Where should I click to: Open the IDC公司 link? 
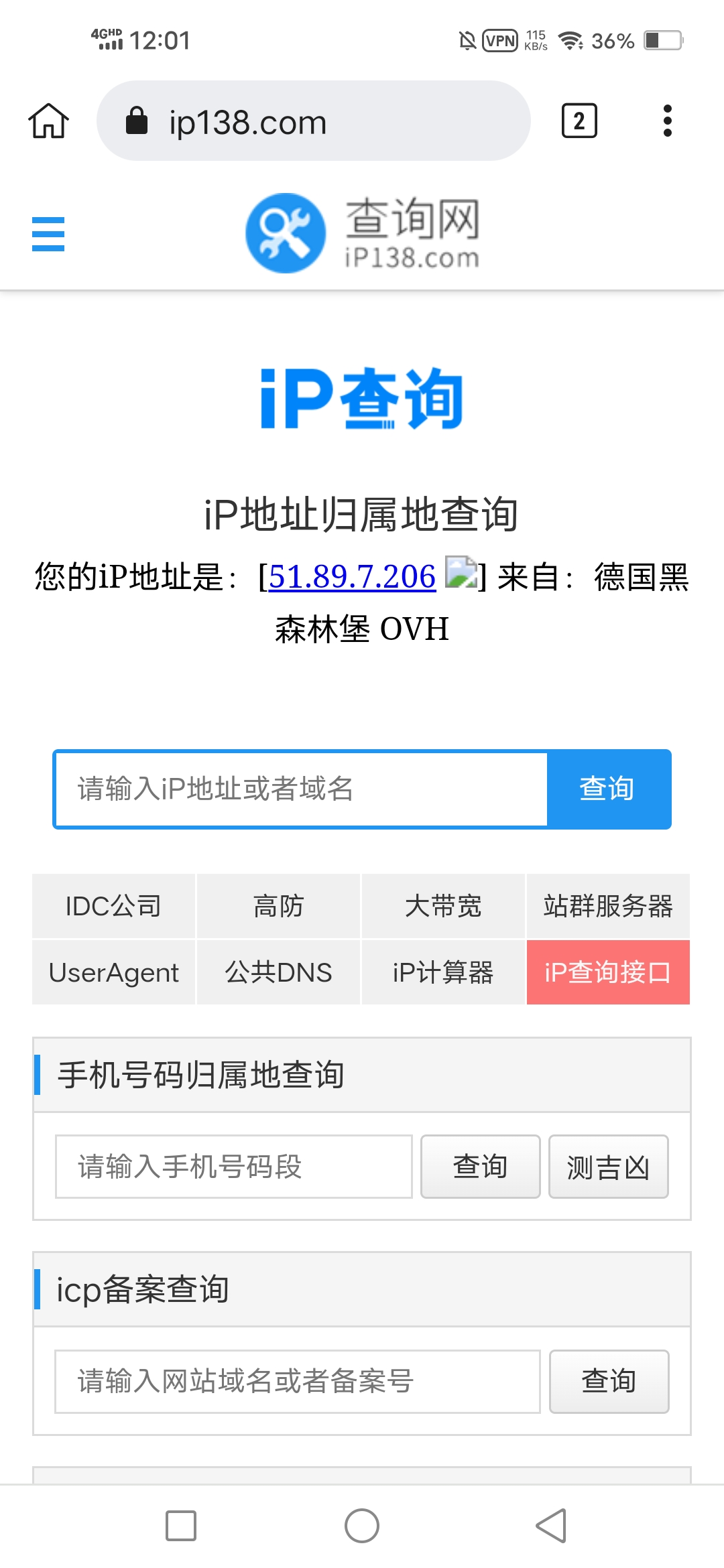pos(113,906)
